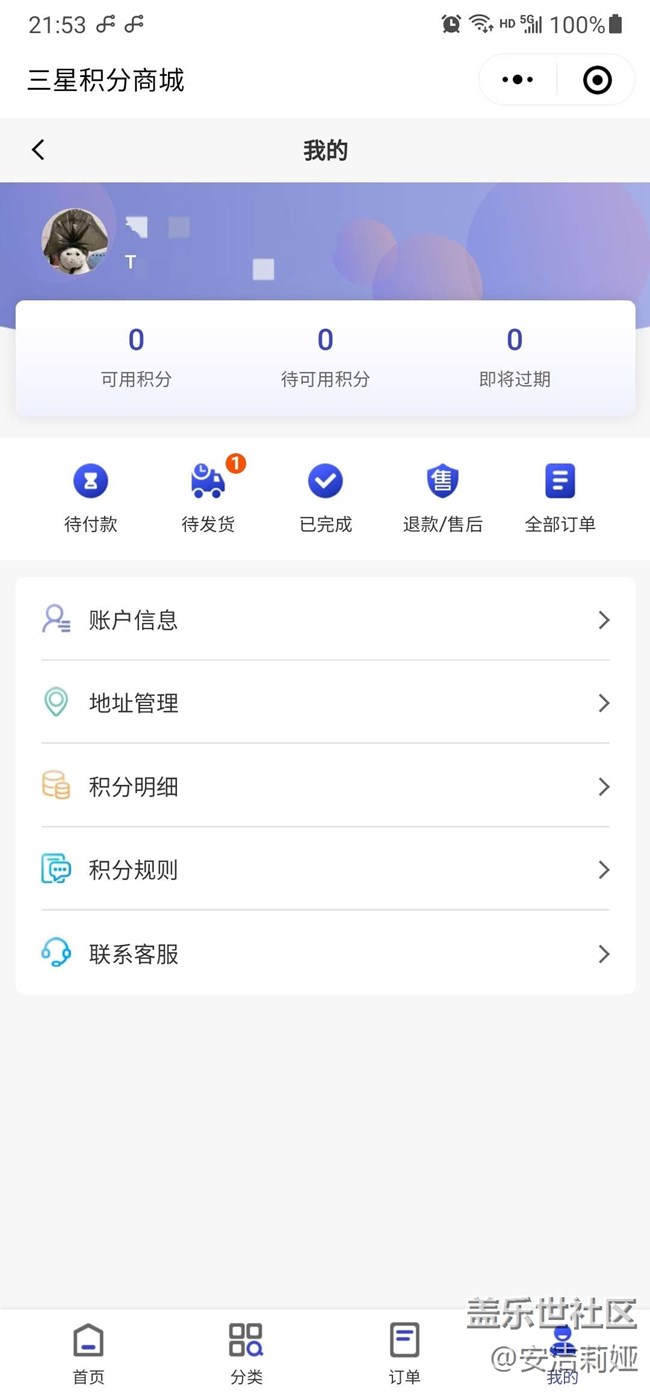The height and width of the screenshot is (1394, 650).
Task: Select 联系客服 to contact support
Action: 325,954
